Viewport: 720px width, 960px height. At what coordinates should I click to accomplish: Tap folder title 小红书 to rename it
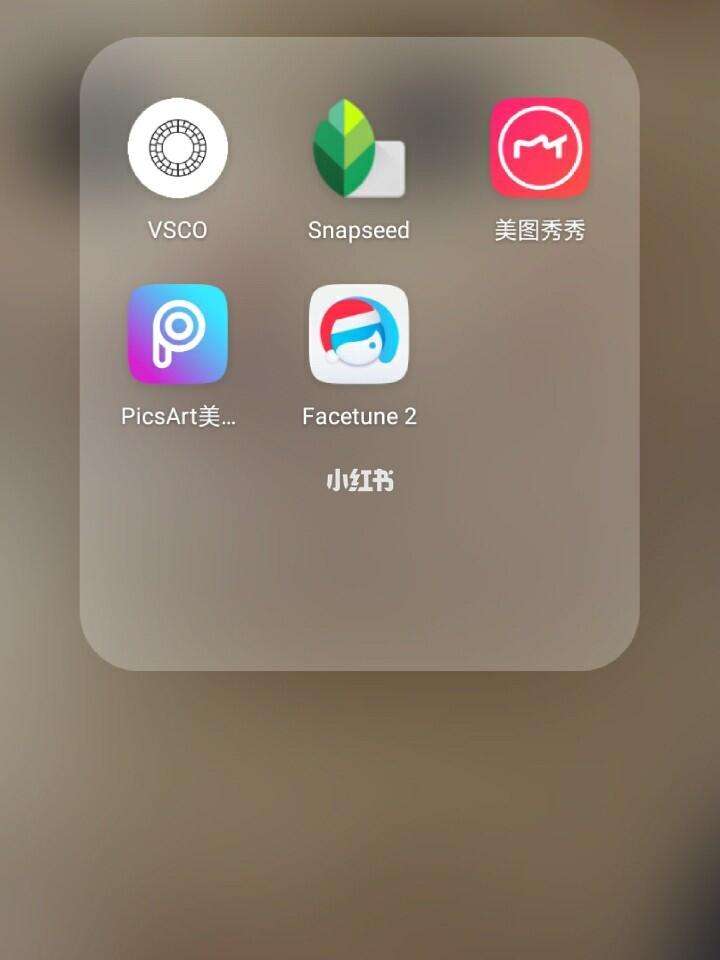(x=362, y=480)
